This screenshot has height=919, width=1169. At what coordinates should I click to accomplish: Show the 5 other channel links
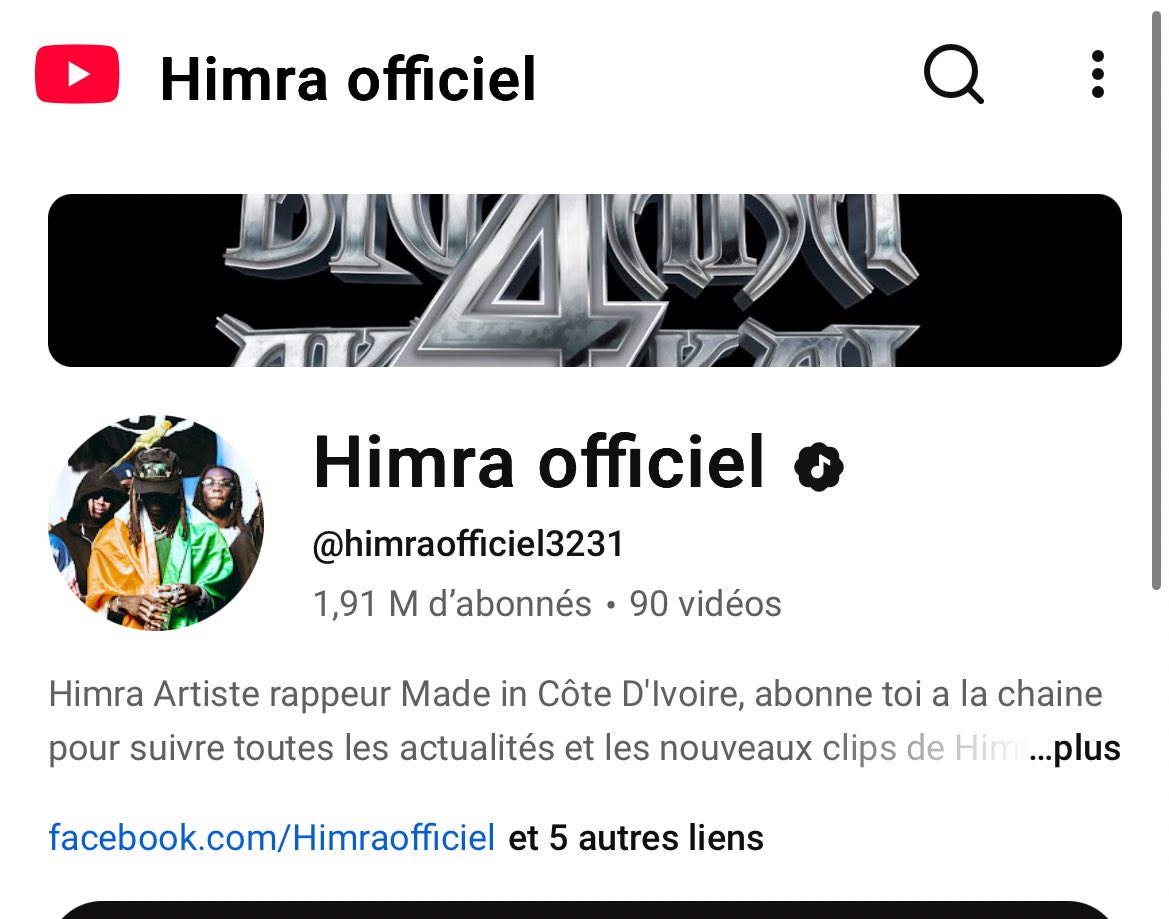[x=636, y=837]
